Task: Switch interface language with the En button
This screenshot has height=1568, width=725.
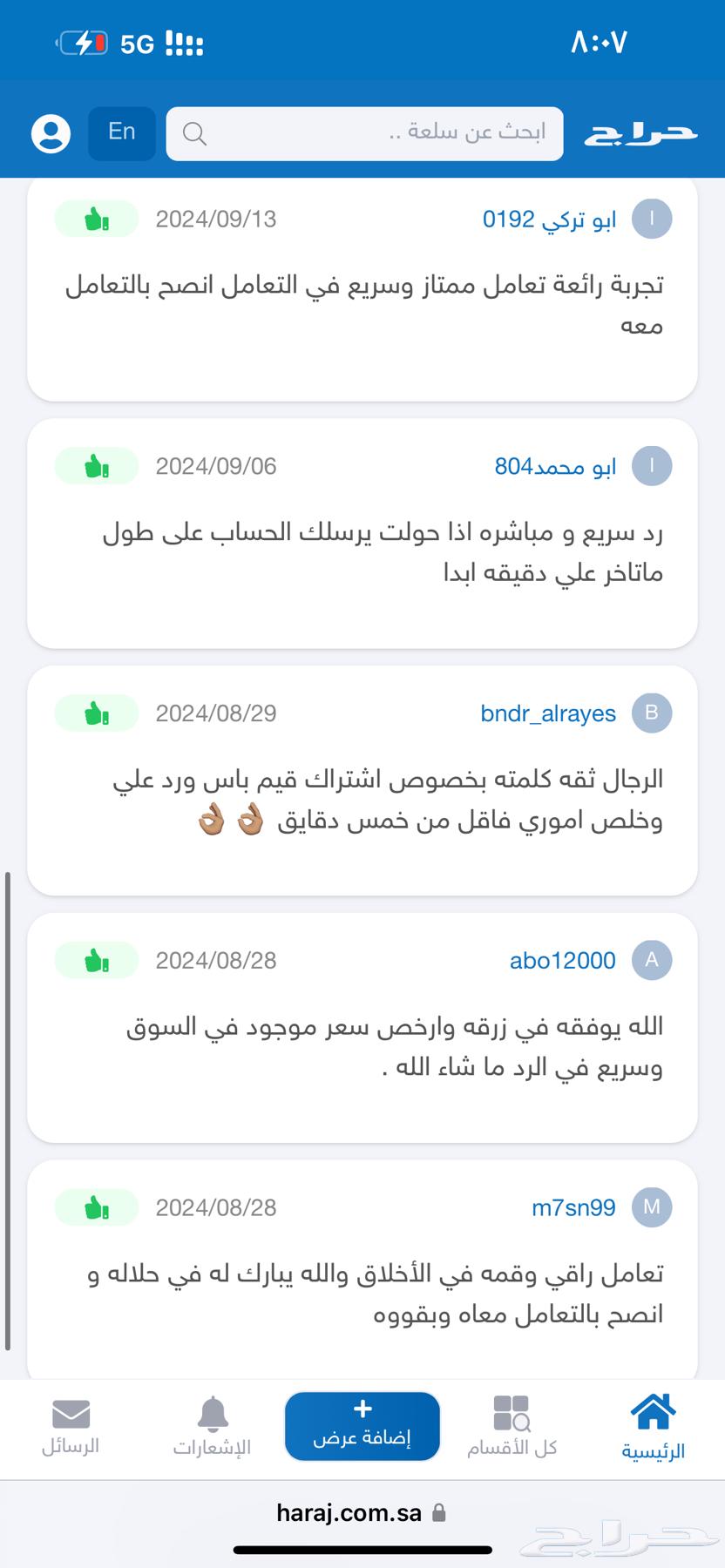Action: [x=122, y=132]
